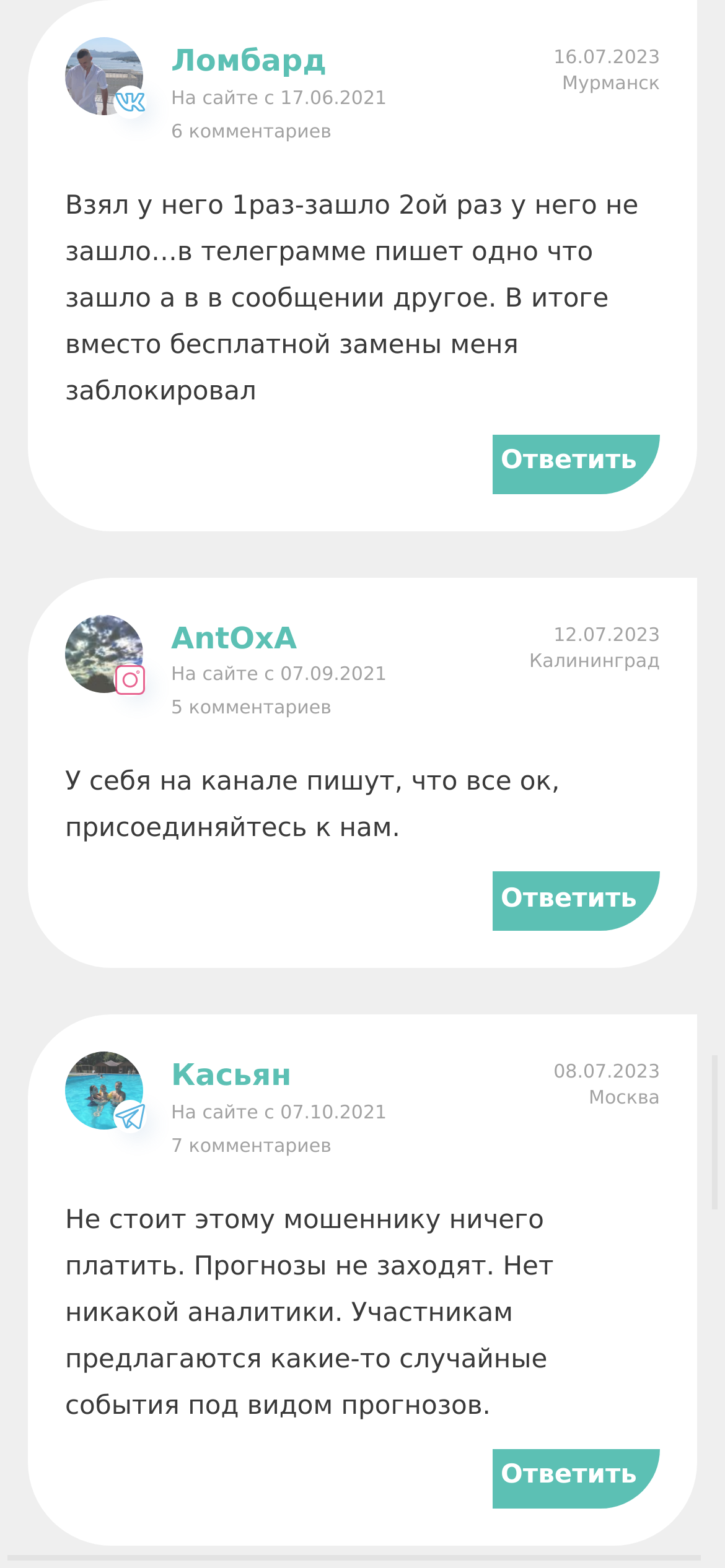The width and height of the screenshot is (725, 1568).
Task: Tap Ломбард's avatar photo
Action: point(104,76)
